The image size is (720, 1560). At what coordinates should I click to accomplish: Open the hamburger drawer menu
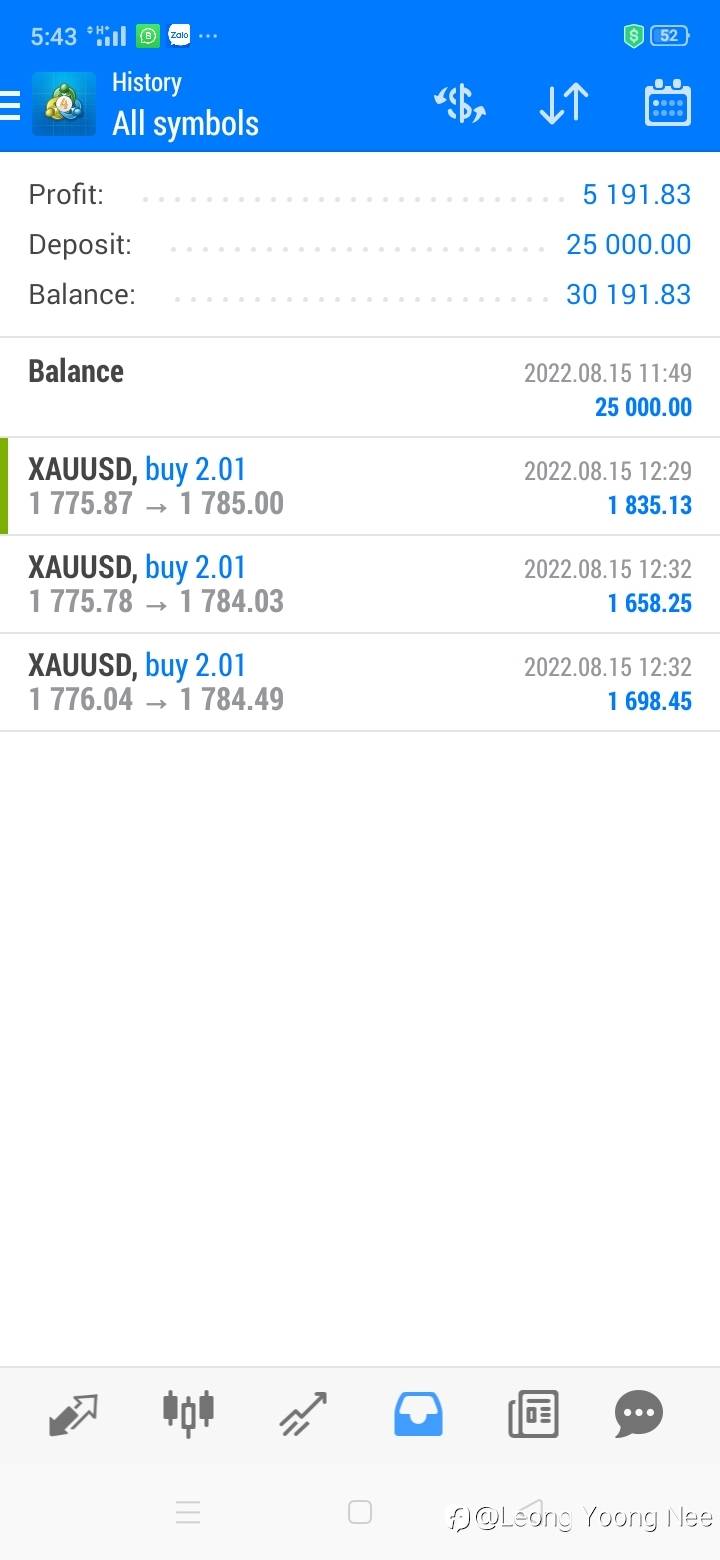click(10, 105)
